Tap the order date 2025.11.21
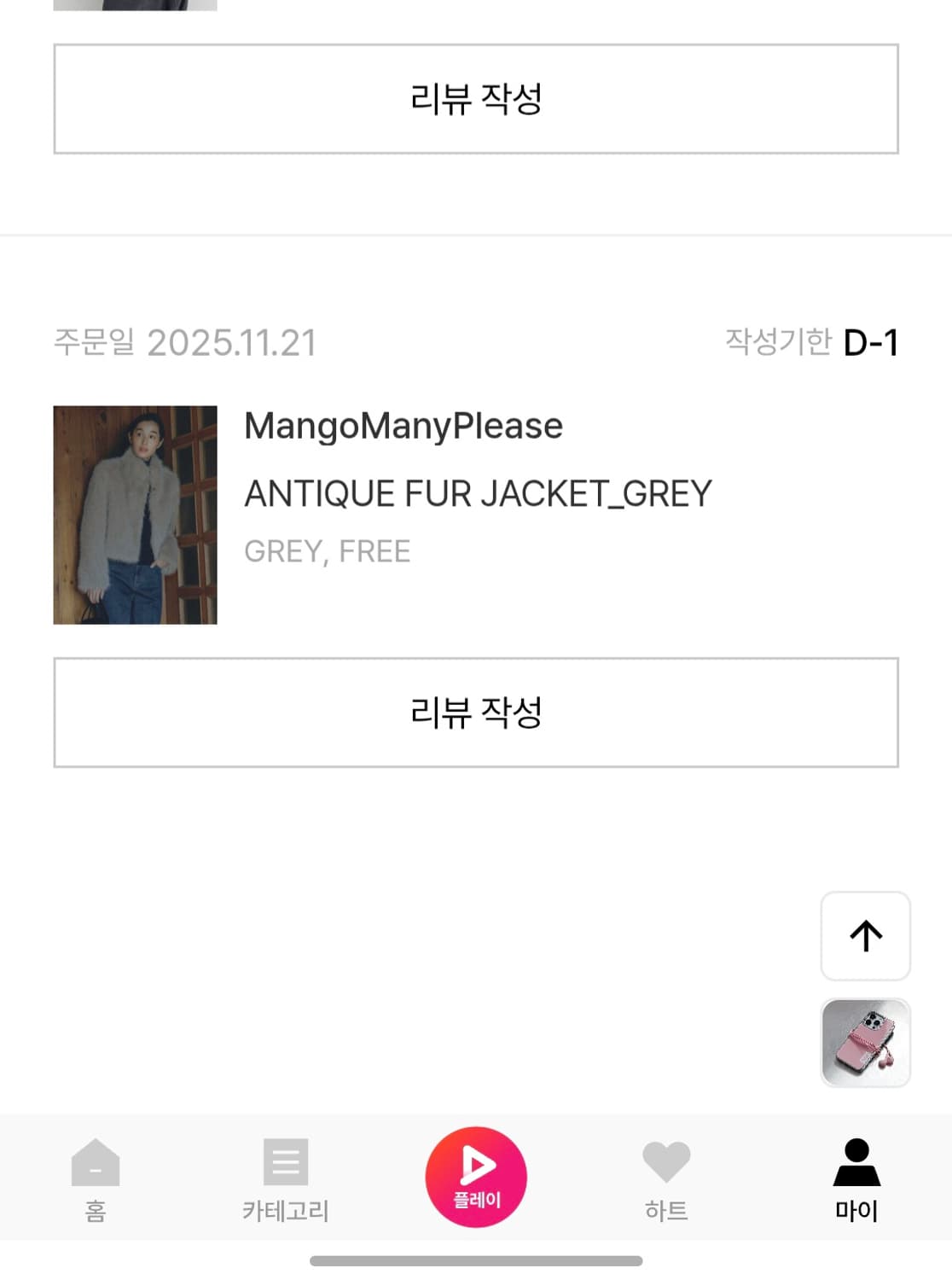 click(232, 343)
